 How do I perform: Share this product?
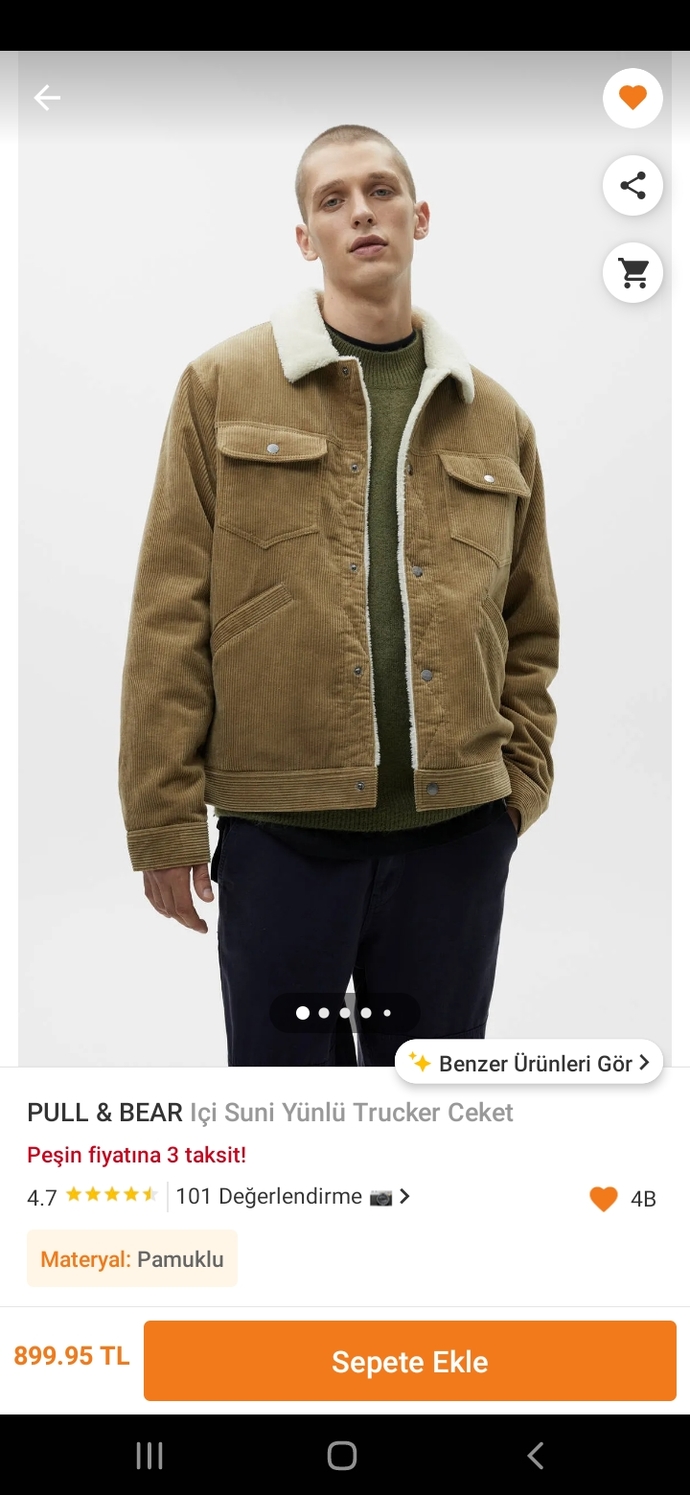633,185
